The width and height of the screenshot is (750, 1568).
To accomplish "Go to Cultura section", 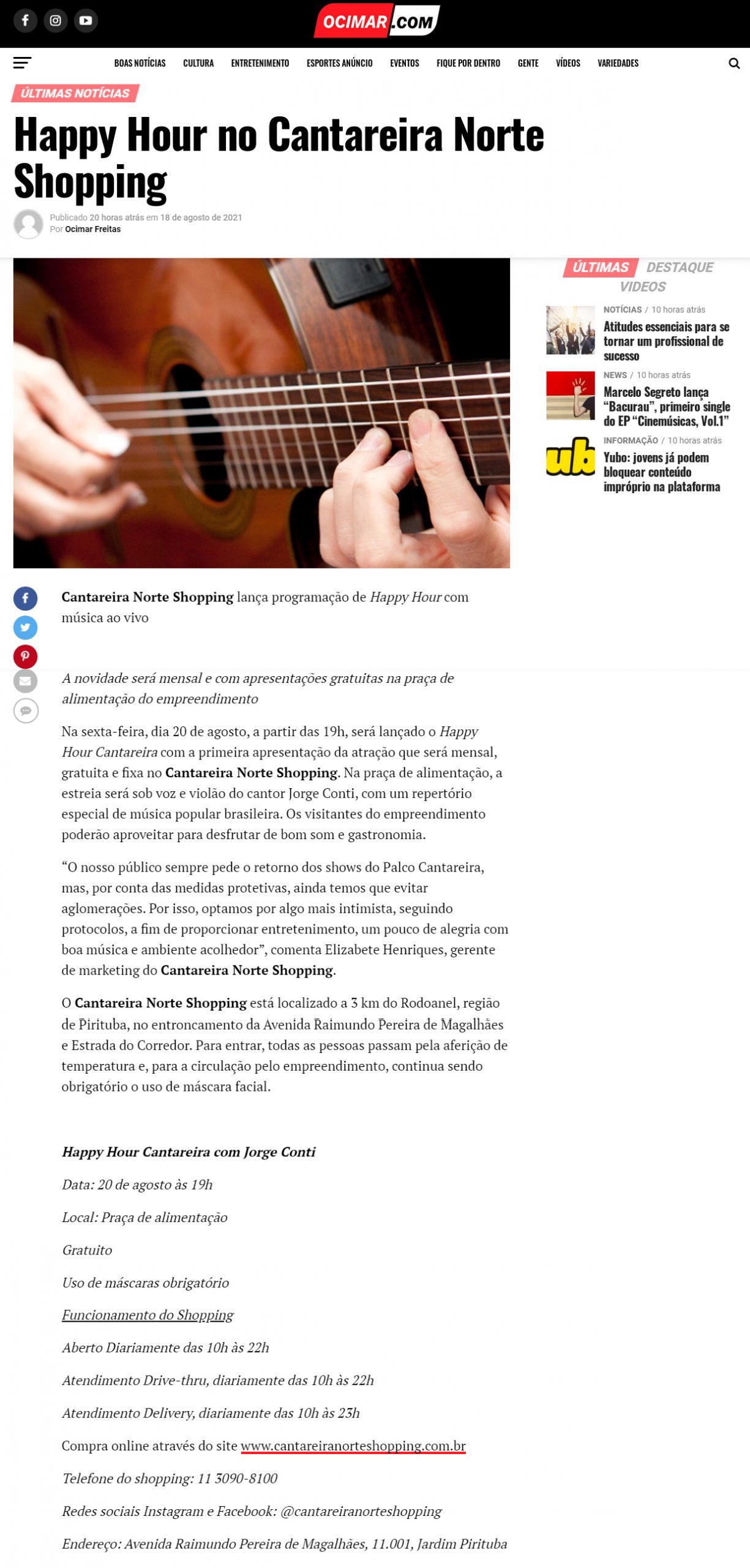I will 198,63.
